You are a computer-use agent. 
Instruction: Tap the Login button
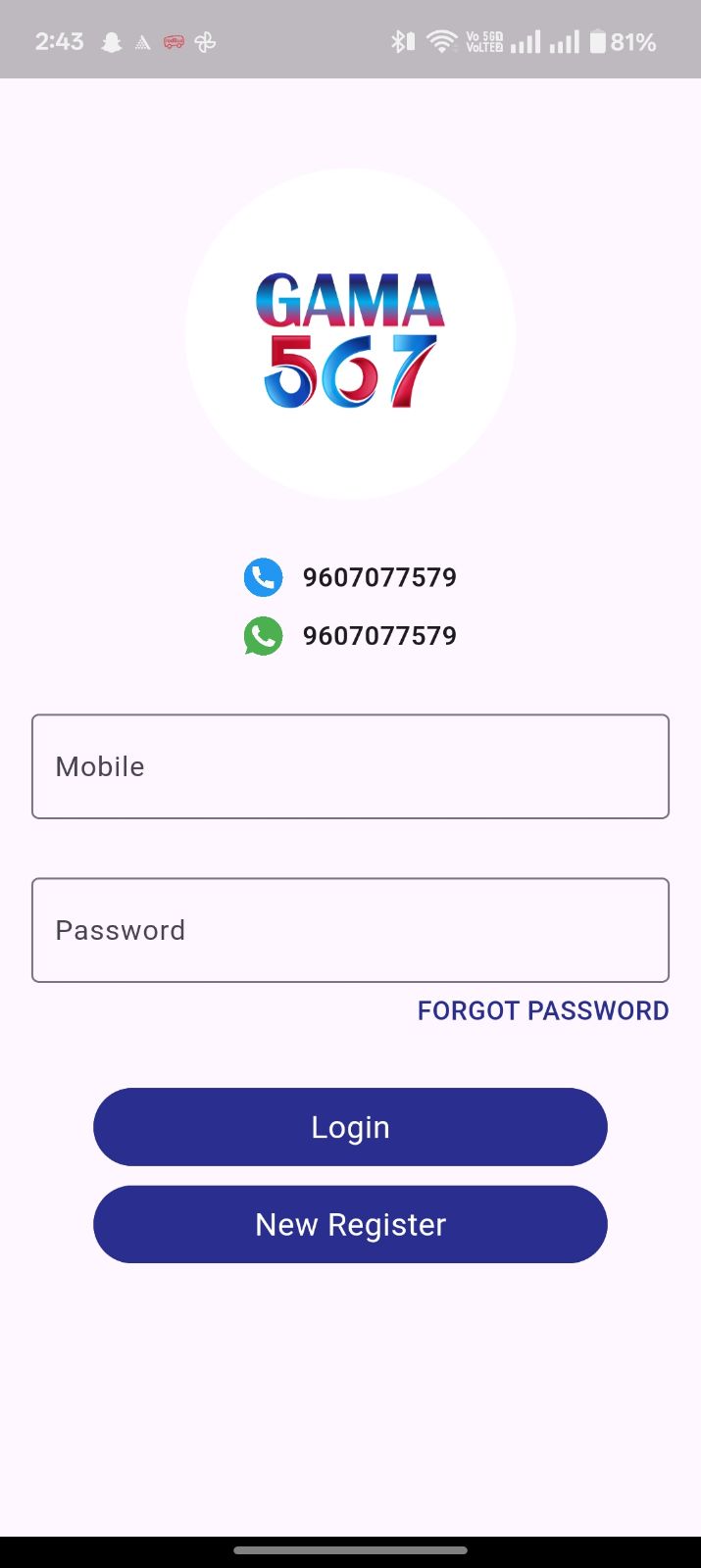350,1127
